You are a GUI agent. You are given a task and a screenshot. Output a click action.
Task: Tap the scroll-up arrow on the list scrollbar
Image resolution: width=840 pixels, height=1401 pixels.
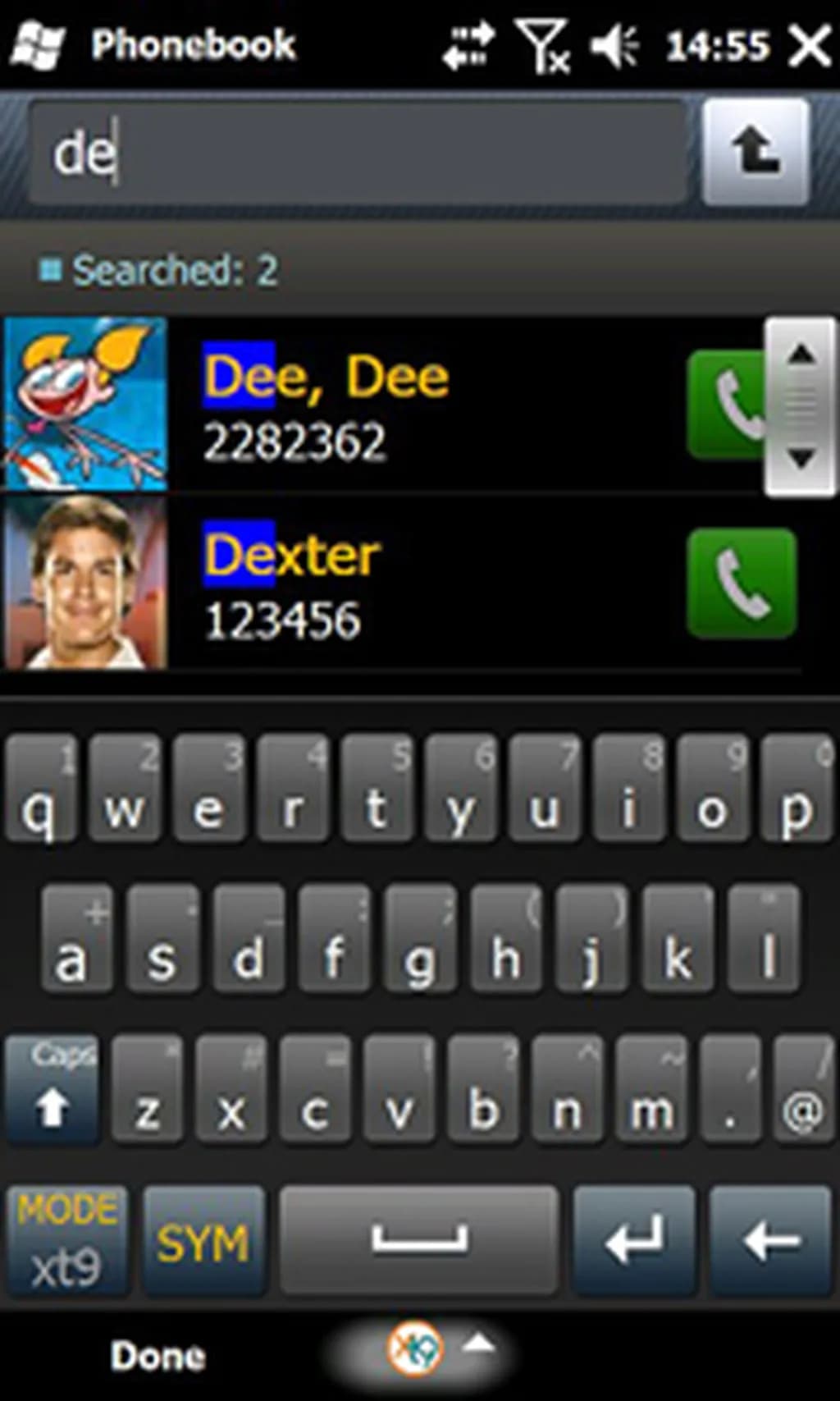801,355
